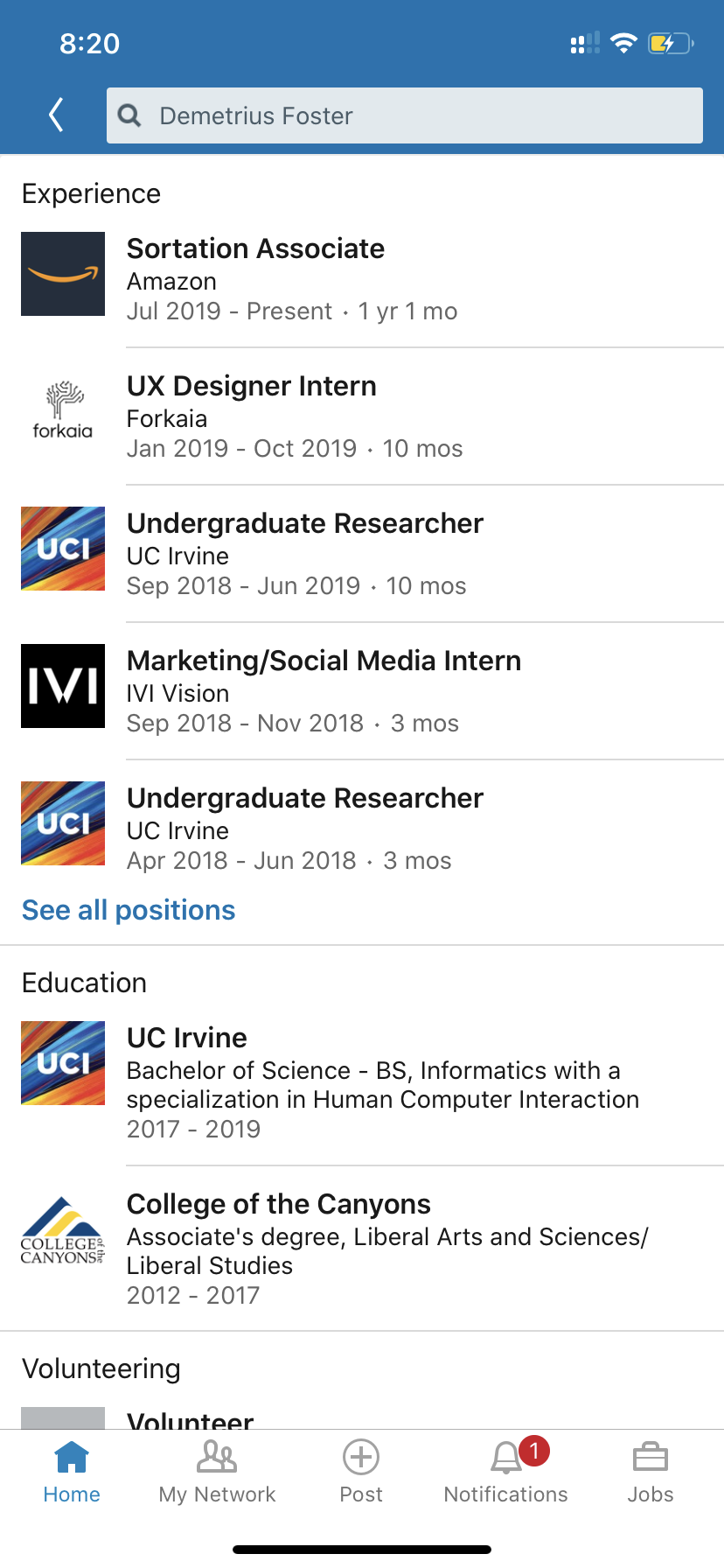
Task: Check the Notifications tab
Action: tap(505, 1472)
